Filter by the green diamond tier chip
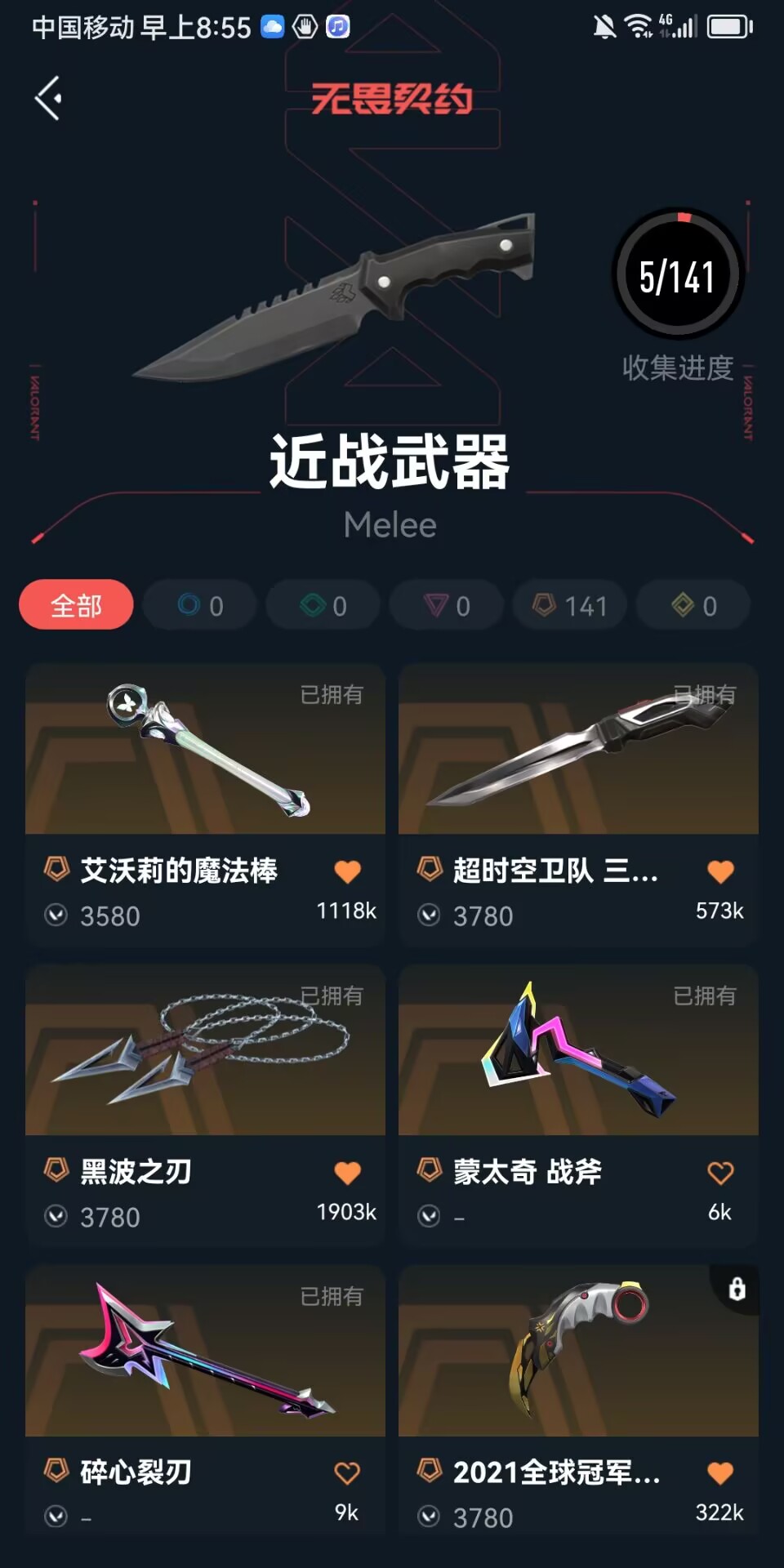The image size is (784, 1568). click(323, 605)
